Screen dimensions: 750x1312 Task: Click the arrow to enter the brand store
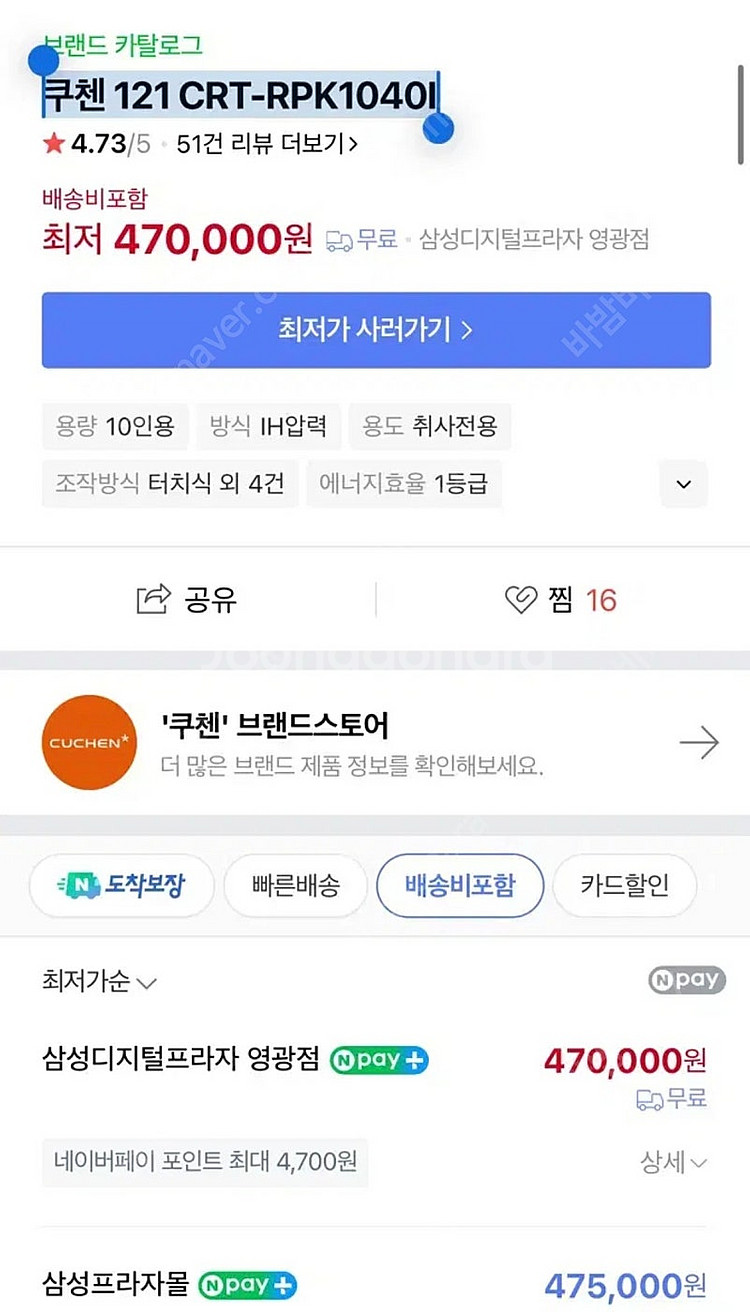coord(700,741)
